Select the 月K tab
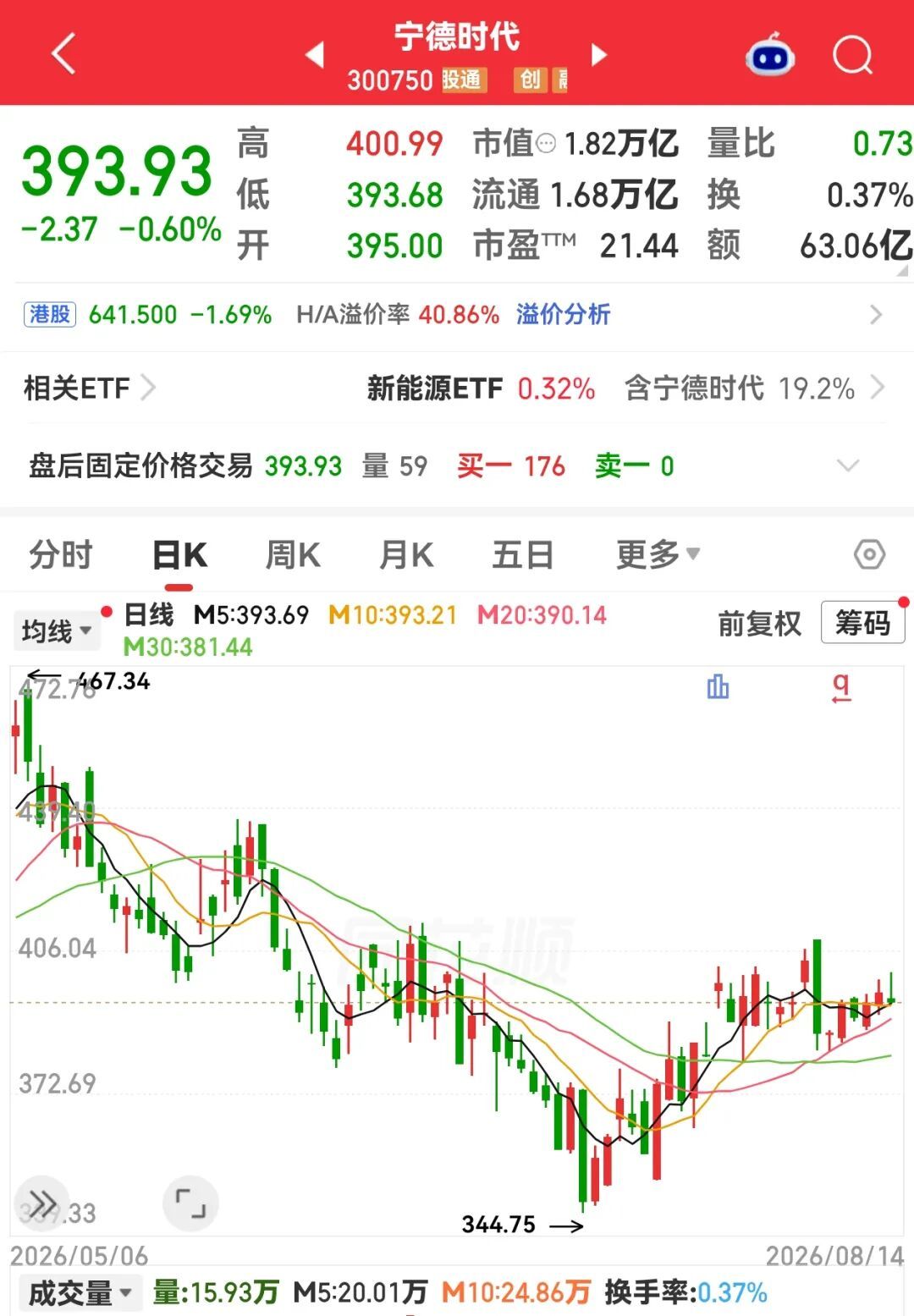914x1316 pixels. (406, 556)
